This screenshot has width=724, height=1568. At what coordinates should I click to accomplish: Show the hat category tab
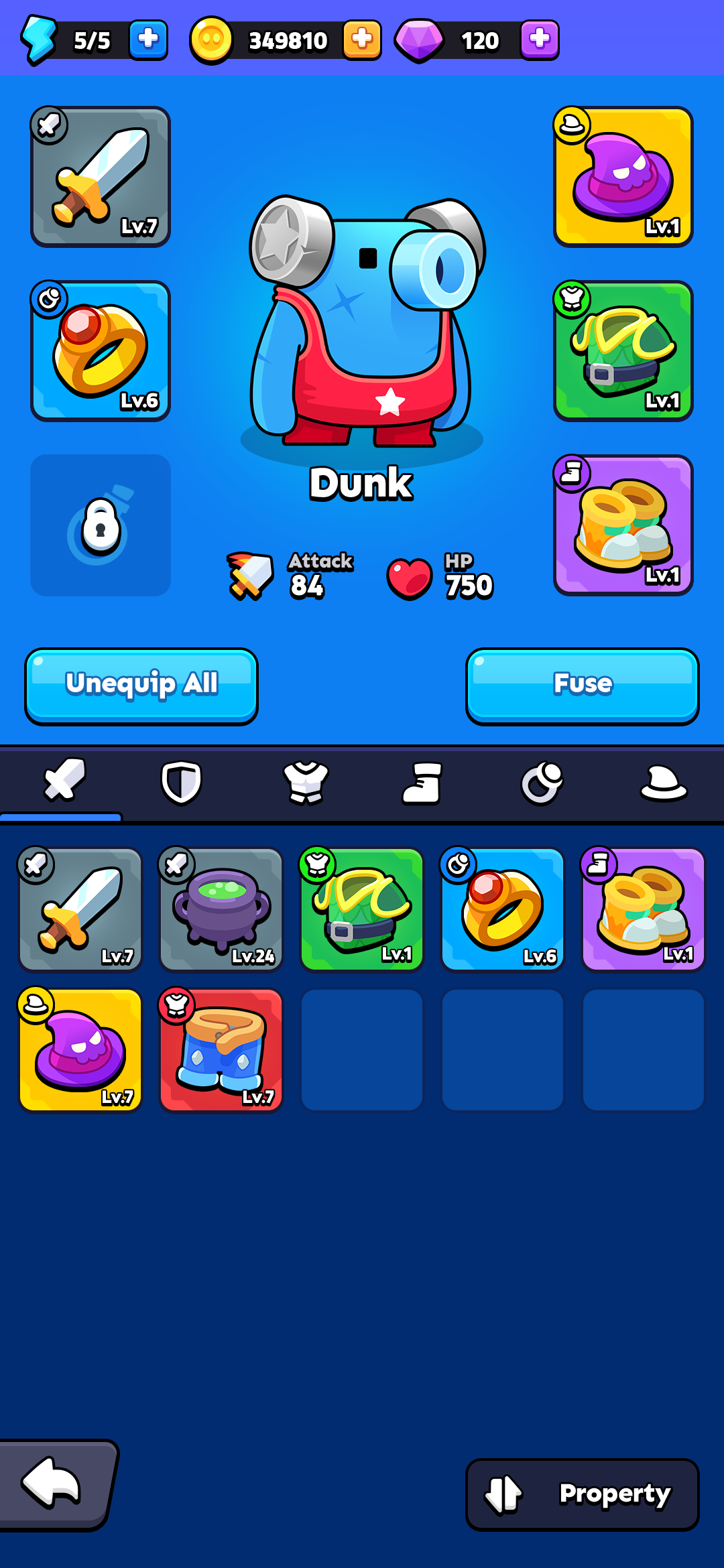[x=663, y=782]
